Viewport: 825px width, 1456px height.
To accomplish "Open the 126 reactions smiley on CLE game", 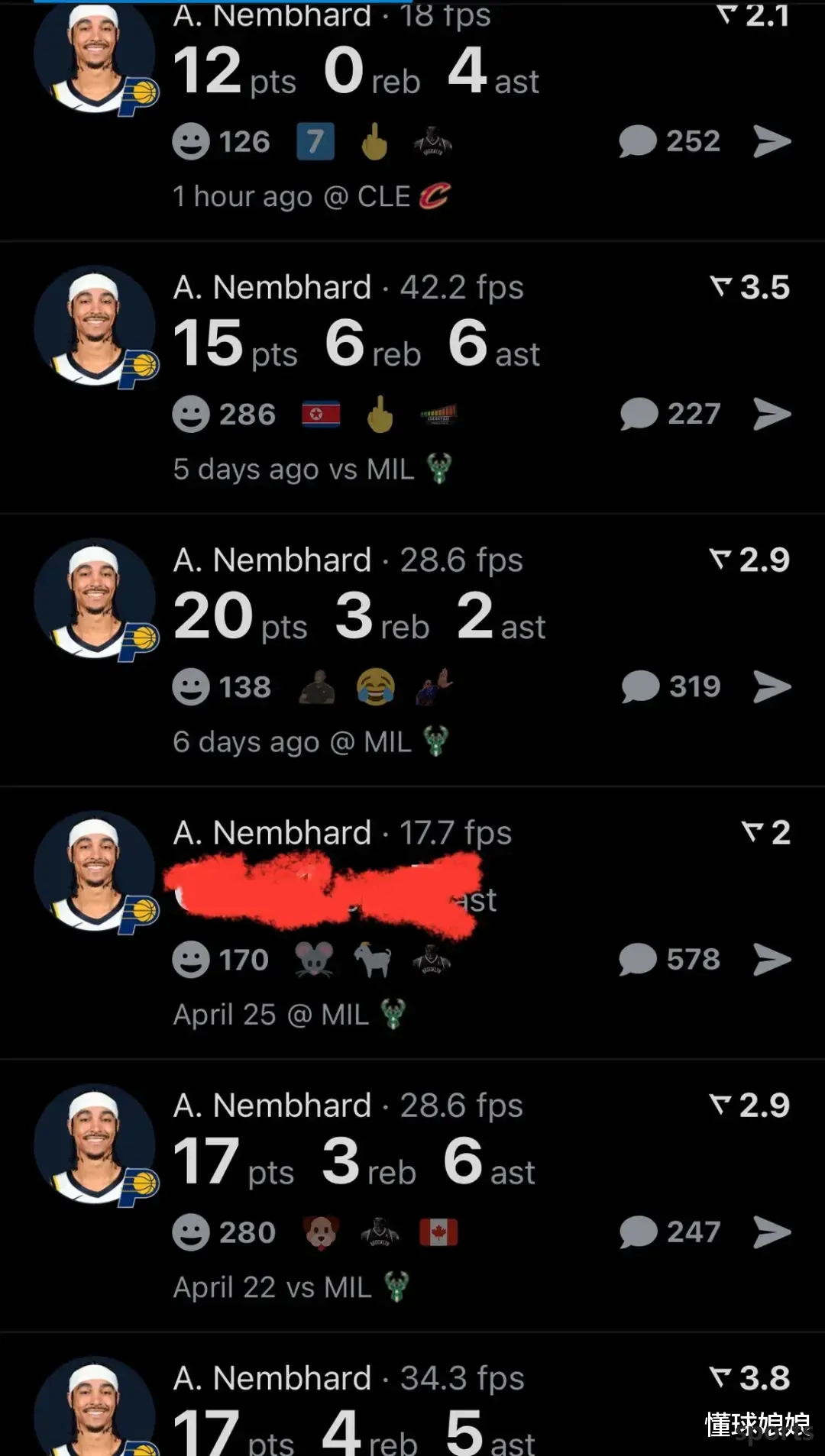I will 191,142.
